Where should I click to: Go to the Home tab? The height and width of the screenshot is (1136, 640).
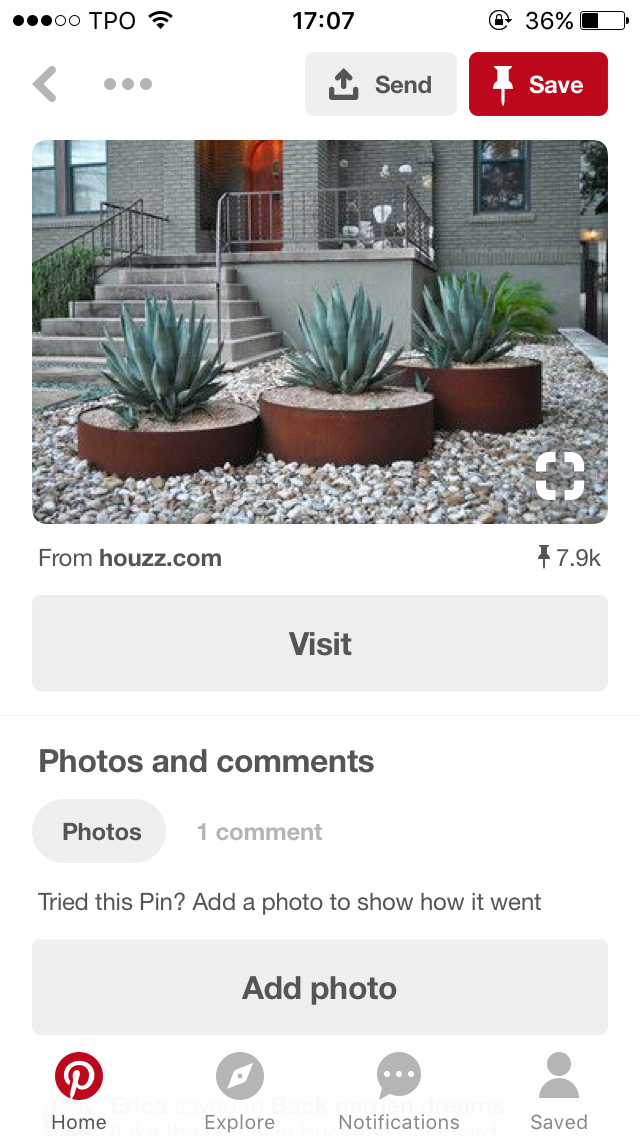79,1092
